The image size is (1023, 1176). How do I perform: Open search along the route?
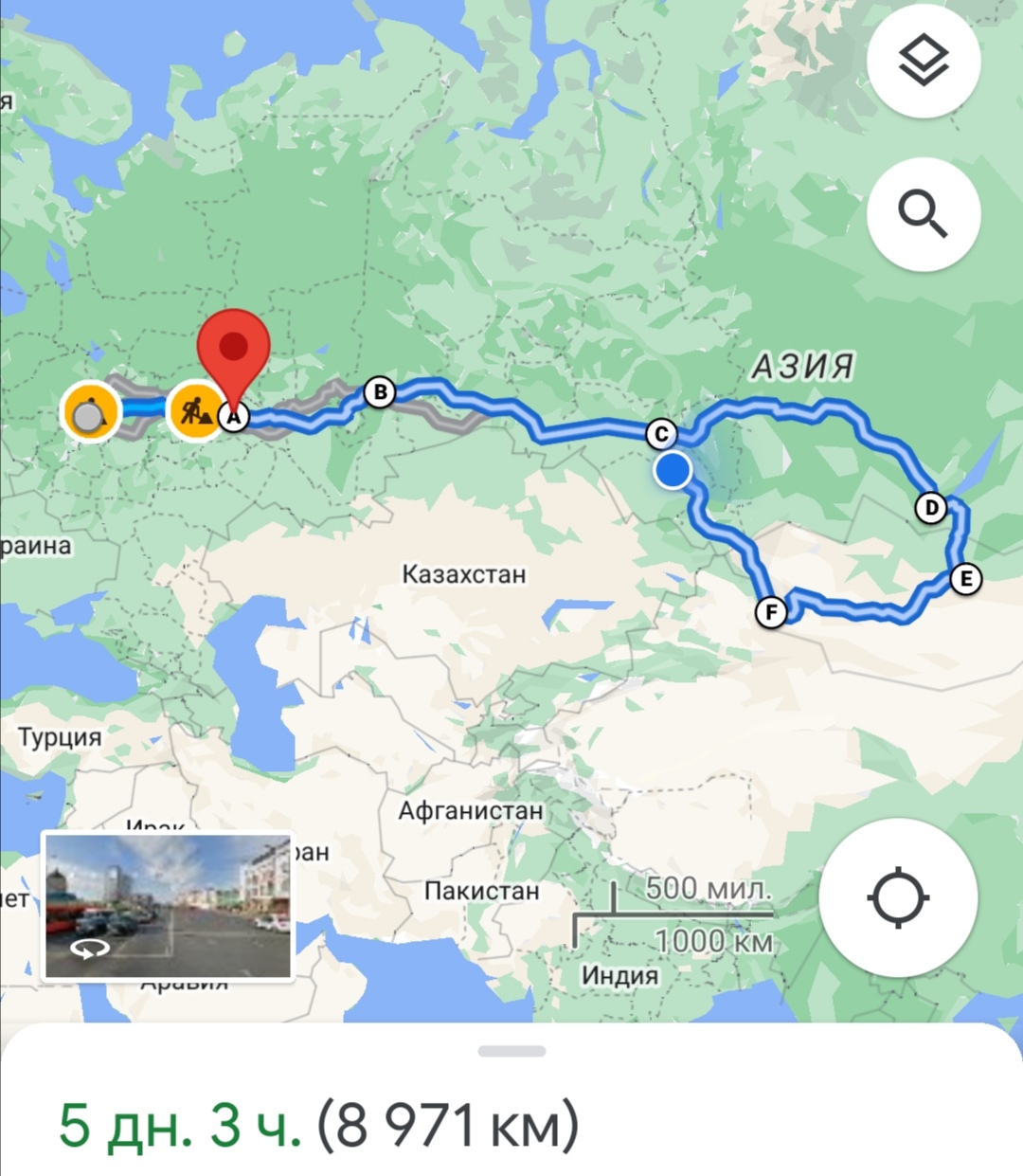click(x=923, y=213)
